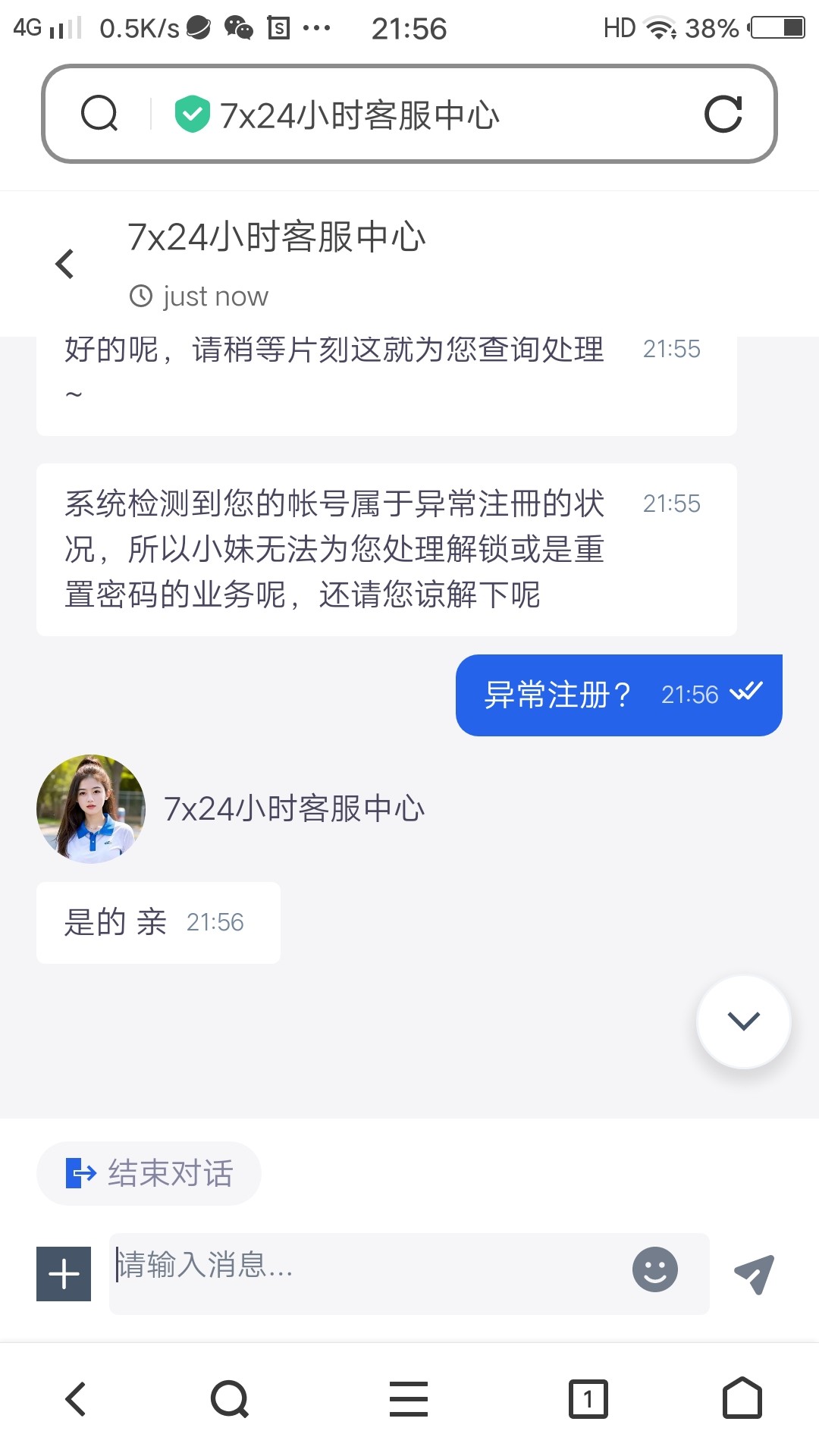Open the plus attachment menu
The height and width of the screenshot is (1456, 819).
64,1274
